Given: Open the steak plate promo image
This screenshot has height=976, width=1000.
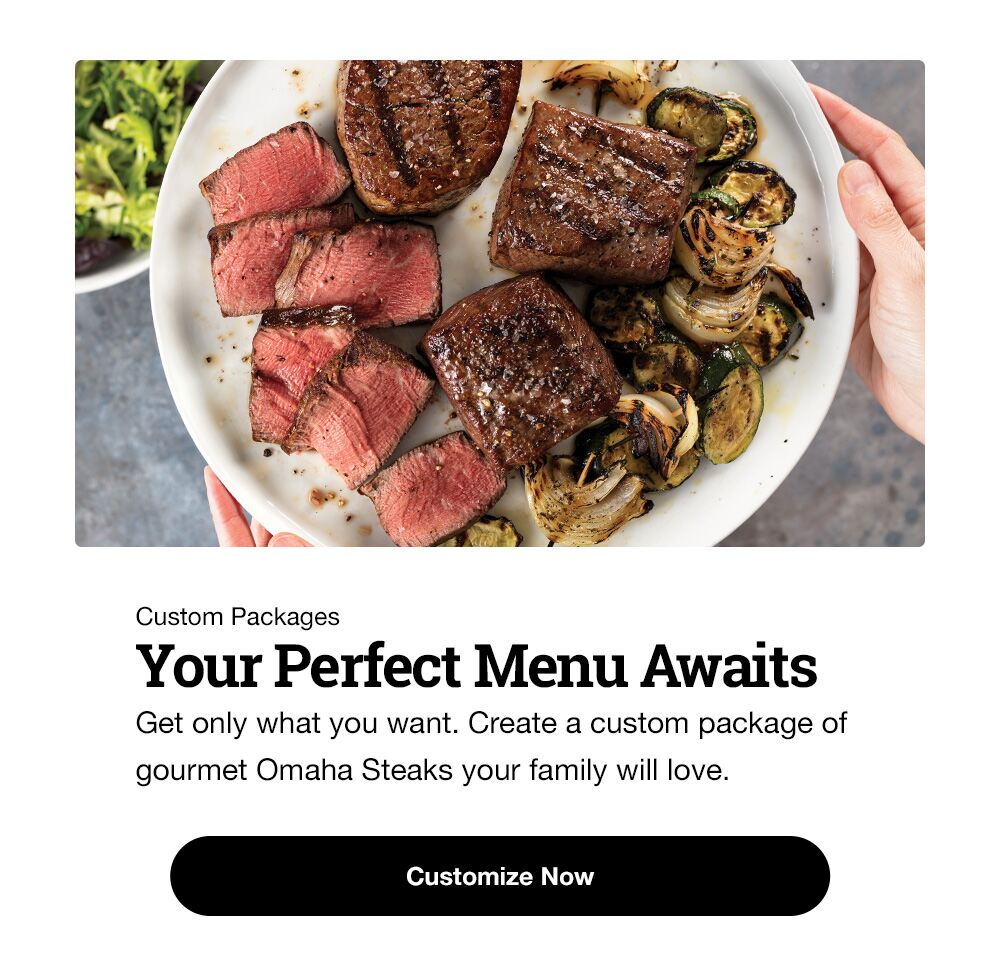Looking at the screenshot, I should point(500,303).
